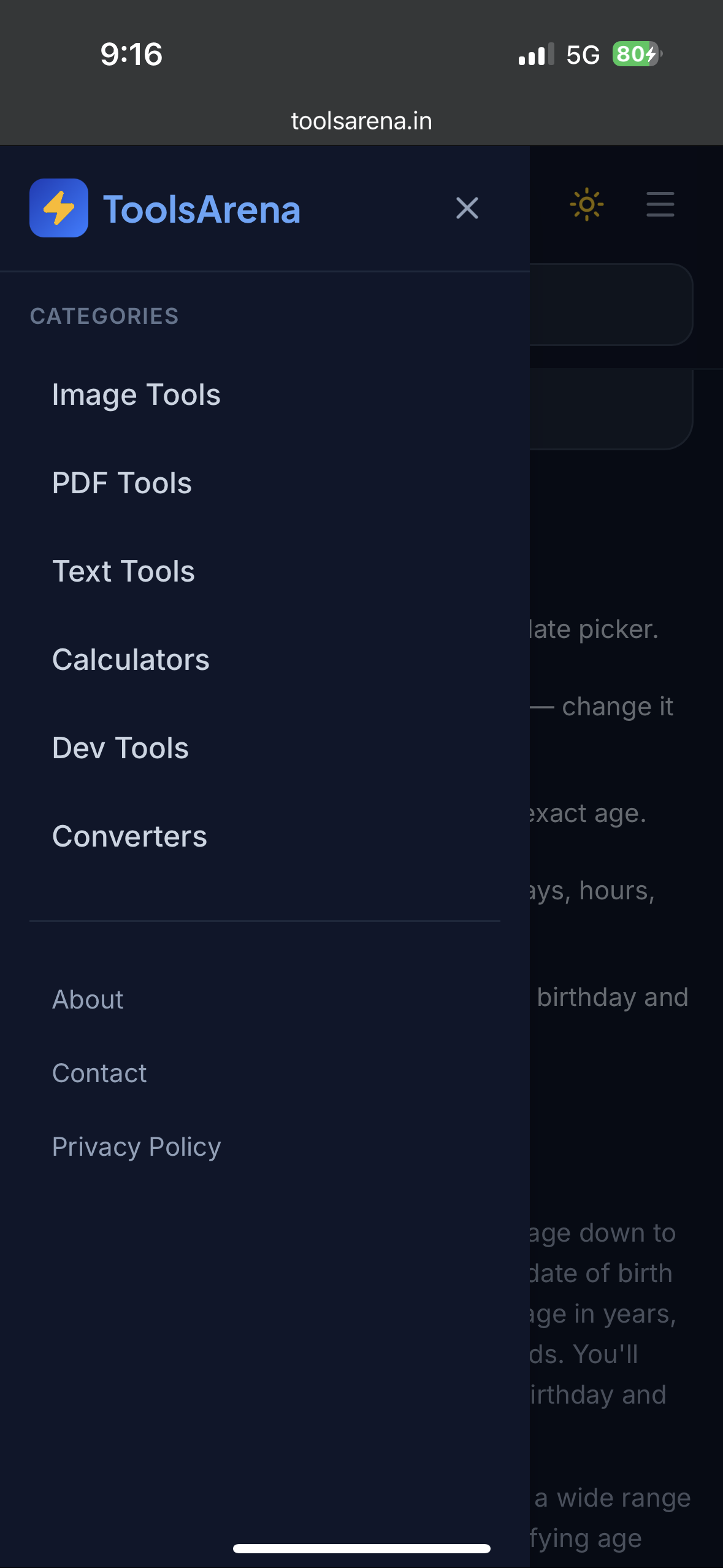View Converters category

(129, 836)
